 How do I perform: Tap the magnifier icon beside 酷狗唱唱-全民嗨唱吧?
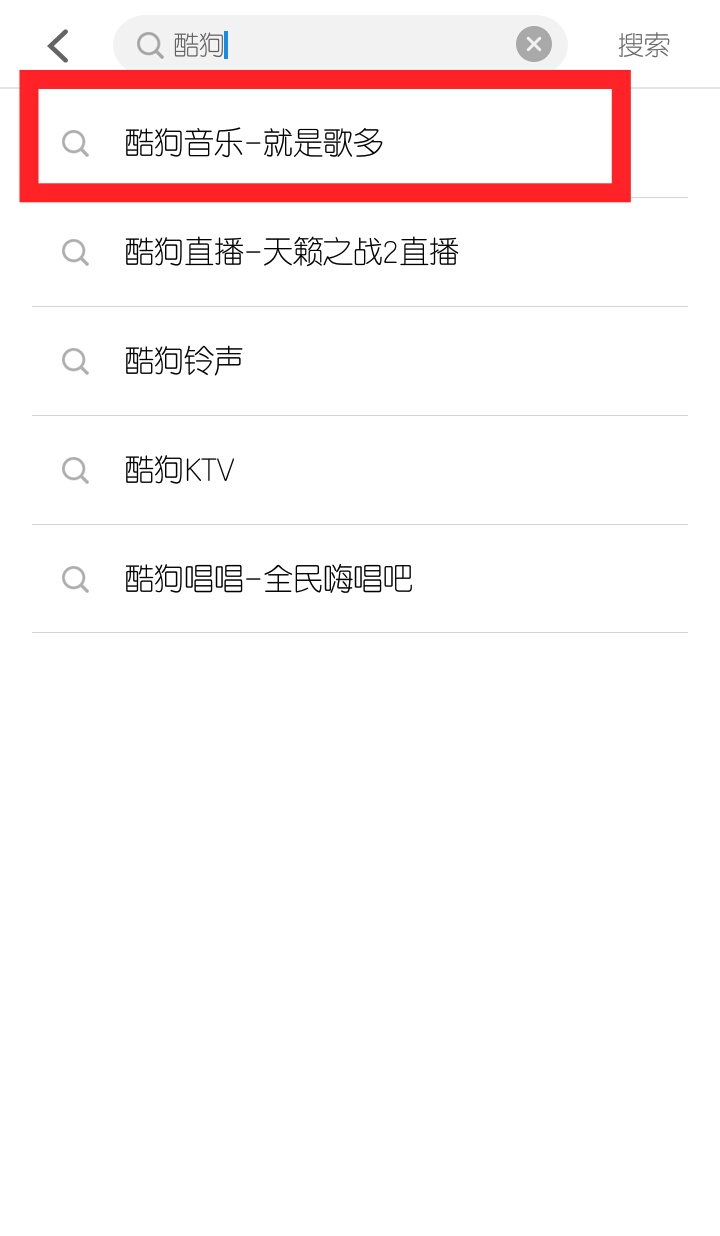[x=75, y=579]
